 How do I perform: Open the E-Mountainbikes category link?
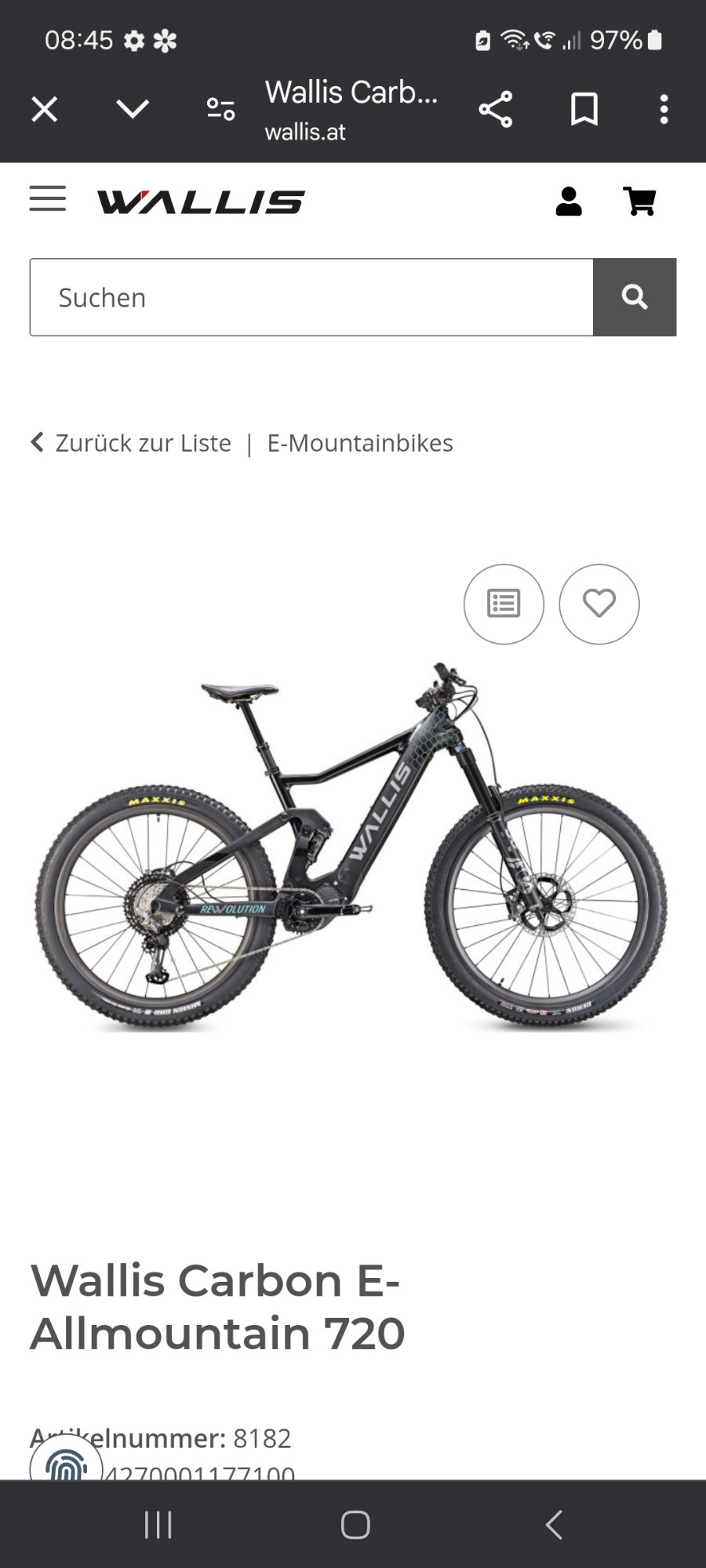click(360, 443)
